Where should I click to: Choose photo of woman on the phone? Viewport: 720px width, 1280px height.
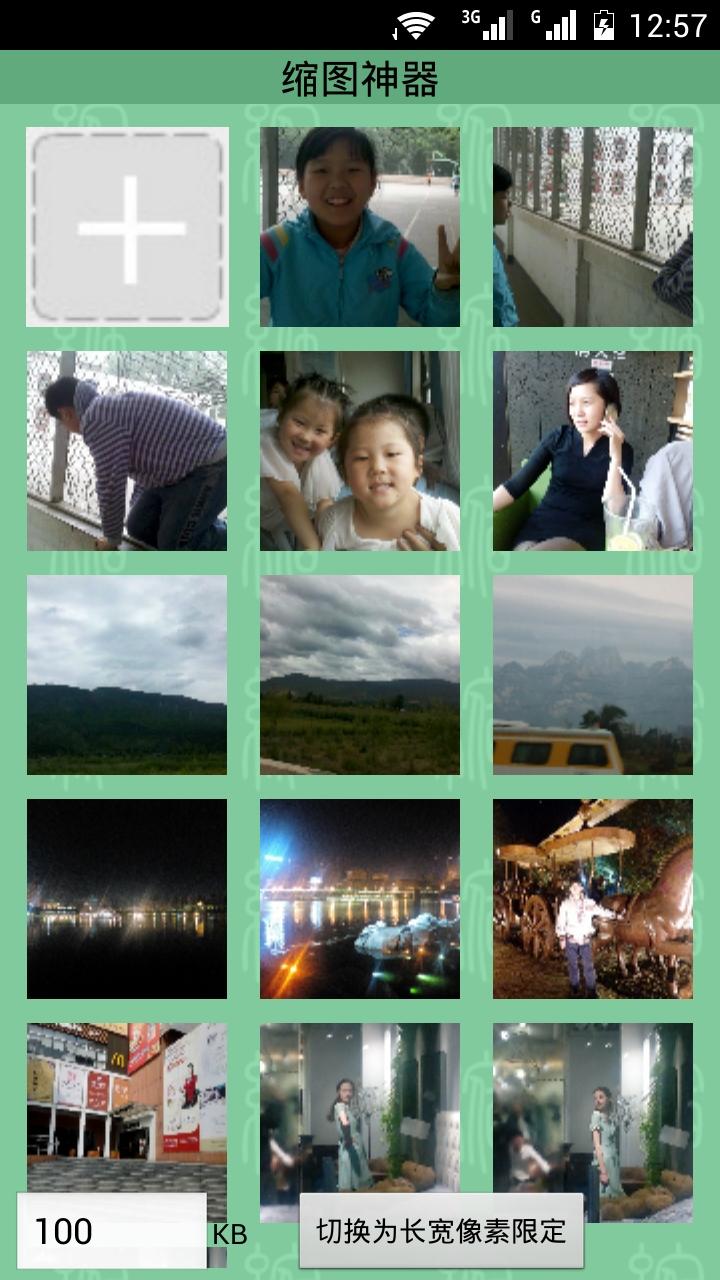tap(593, 450)
